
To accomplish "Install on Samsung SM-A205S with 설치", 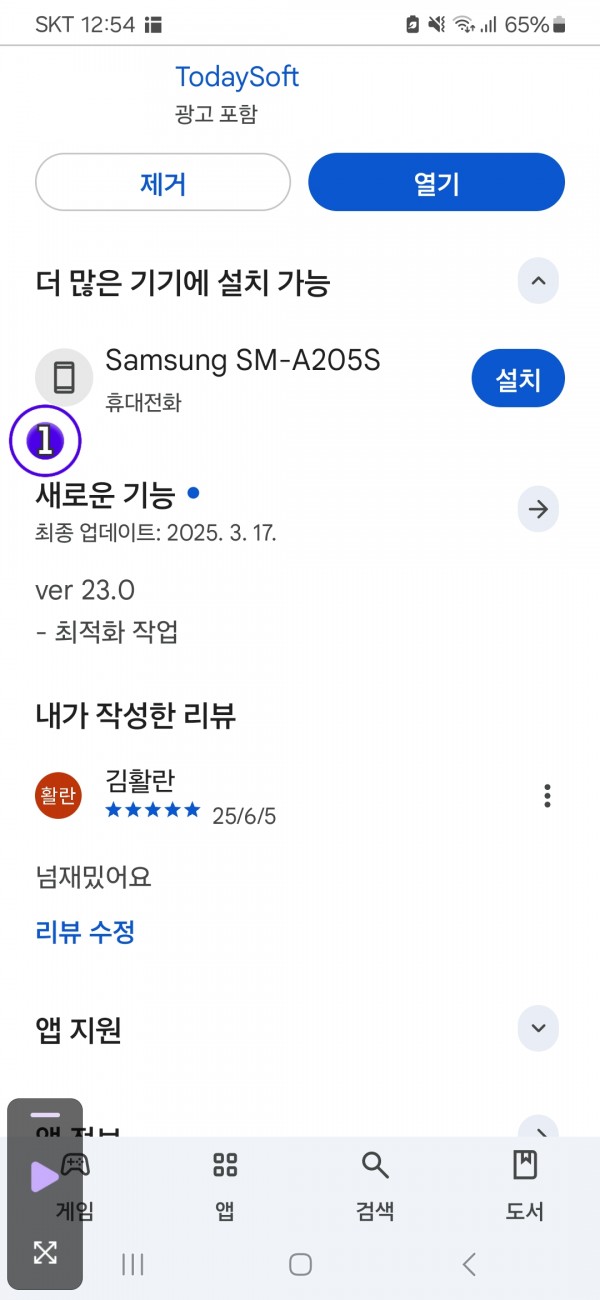I will [x=518, y=379].
